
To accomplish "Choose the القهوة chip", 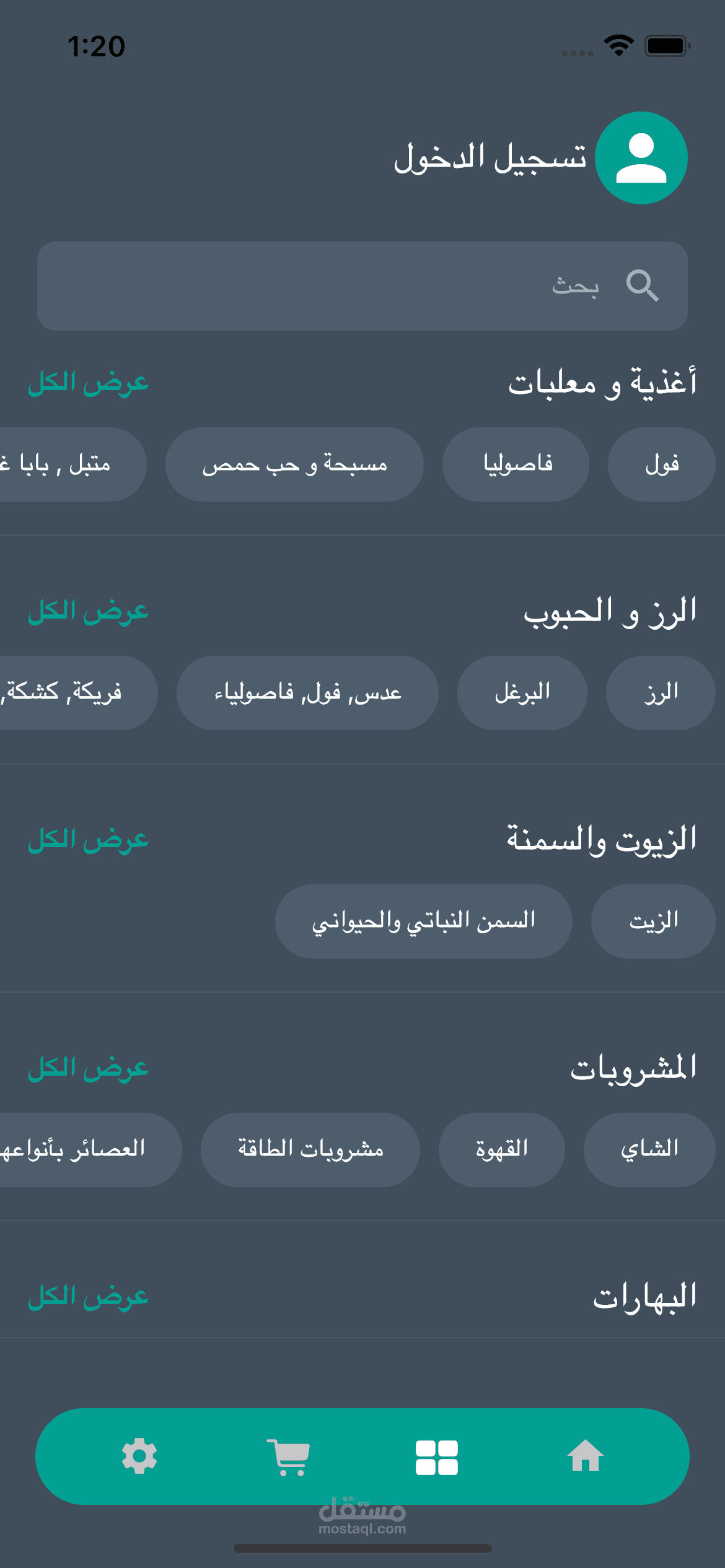I will 501,1150.
